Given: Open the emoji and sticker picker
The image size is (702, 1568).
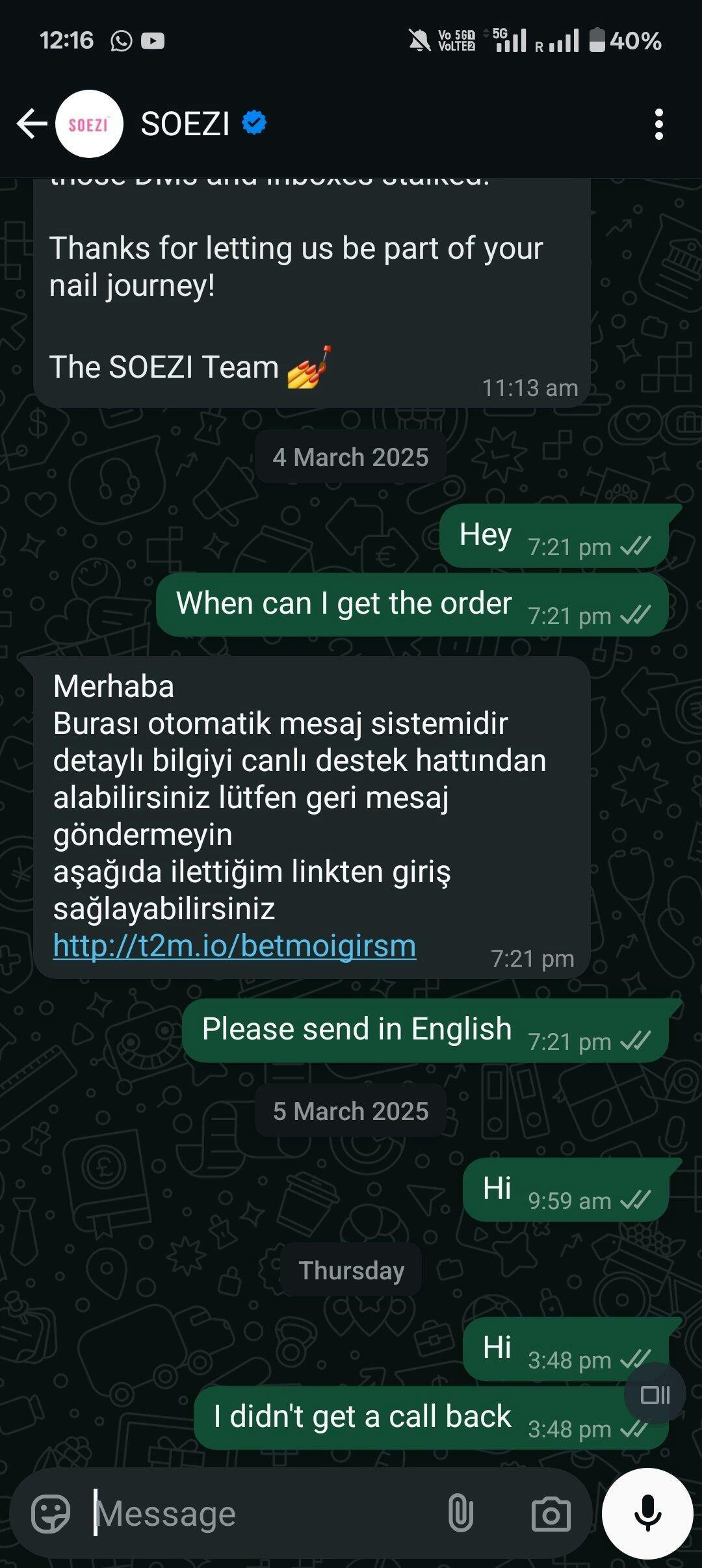Looking at the screenshot, I should click(50, 1514).
